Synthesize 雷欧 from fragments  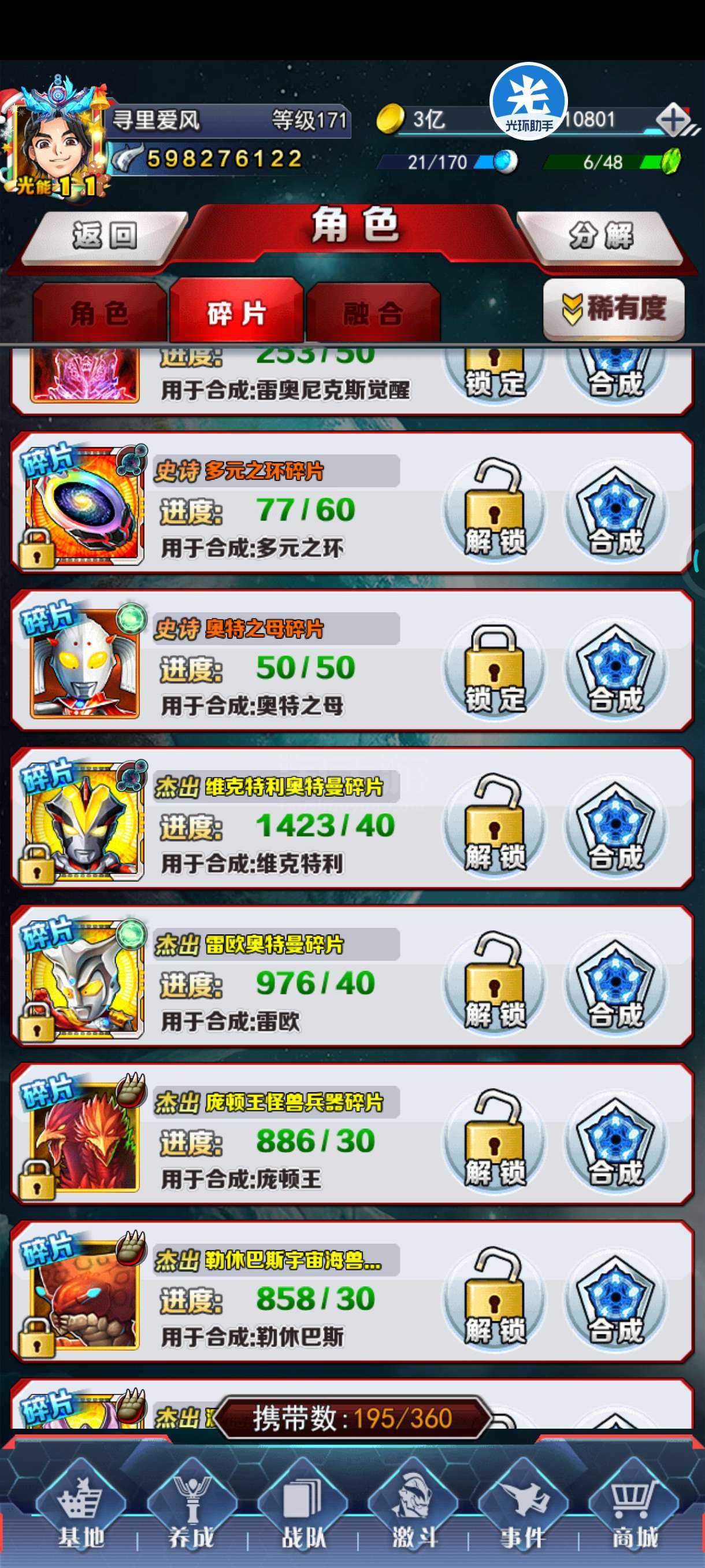pyautogui.click(x=615, y=983)
